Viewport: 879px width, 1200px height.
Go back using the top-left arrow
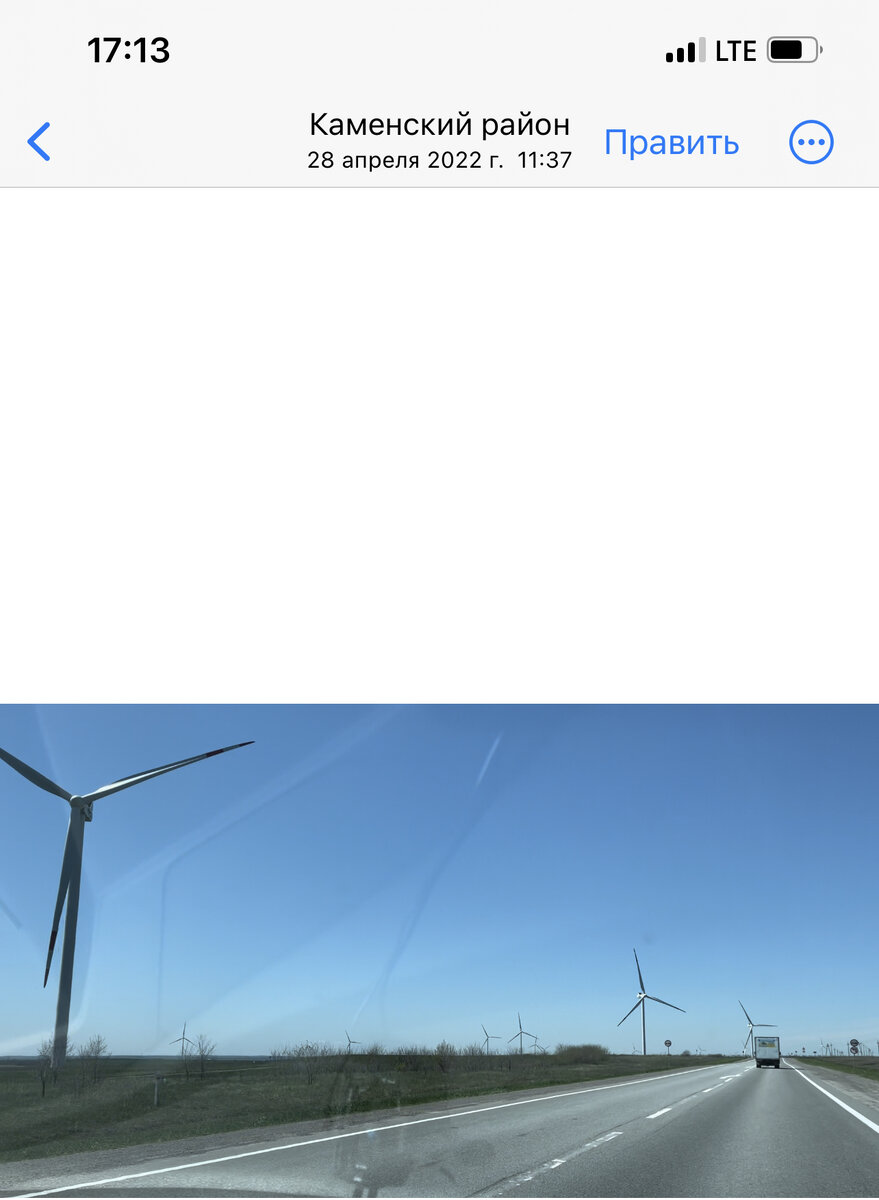[39, 142]
